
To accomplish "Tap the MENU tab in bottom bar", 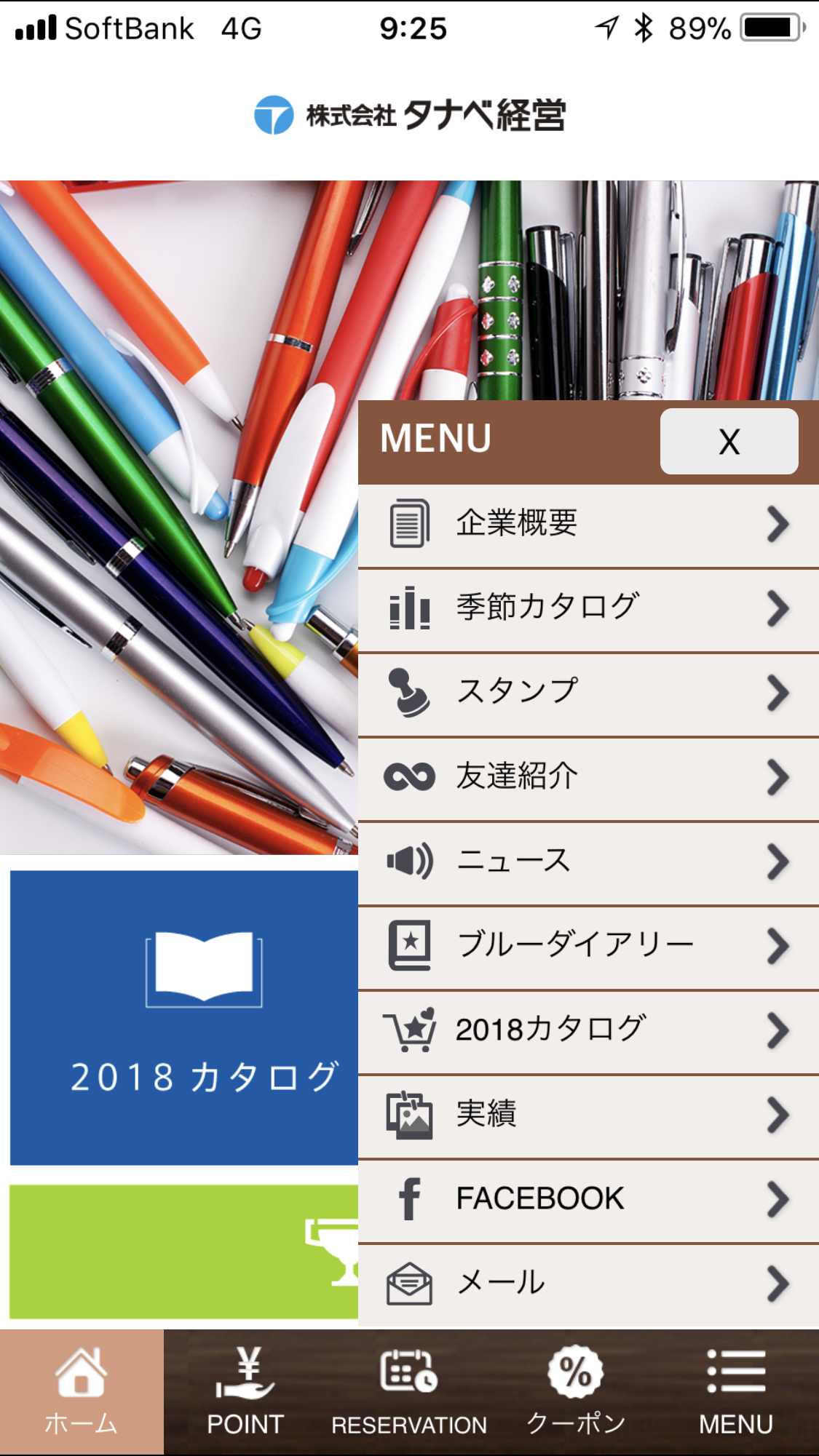I will pos(736,1393).
